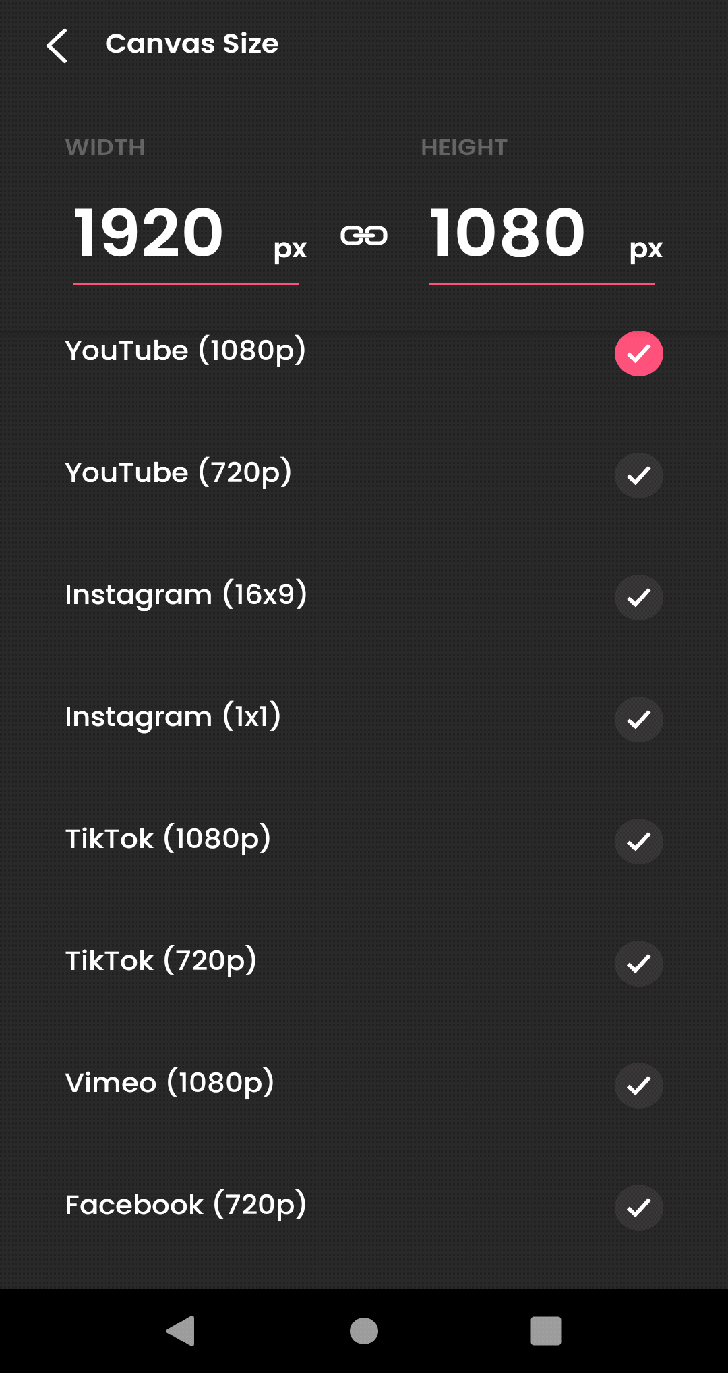This screenshot has height=1373, width=728.
Task: Edit the width value 1920
Action: [150, 234]
